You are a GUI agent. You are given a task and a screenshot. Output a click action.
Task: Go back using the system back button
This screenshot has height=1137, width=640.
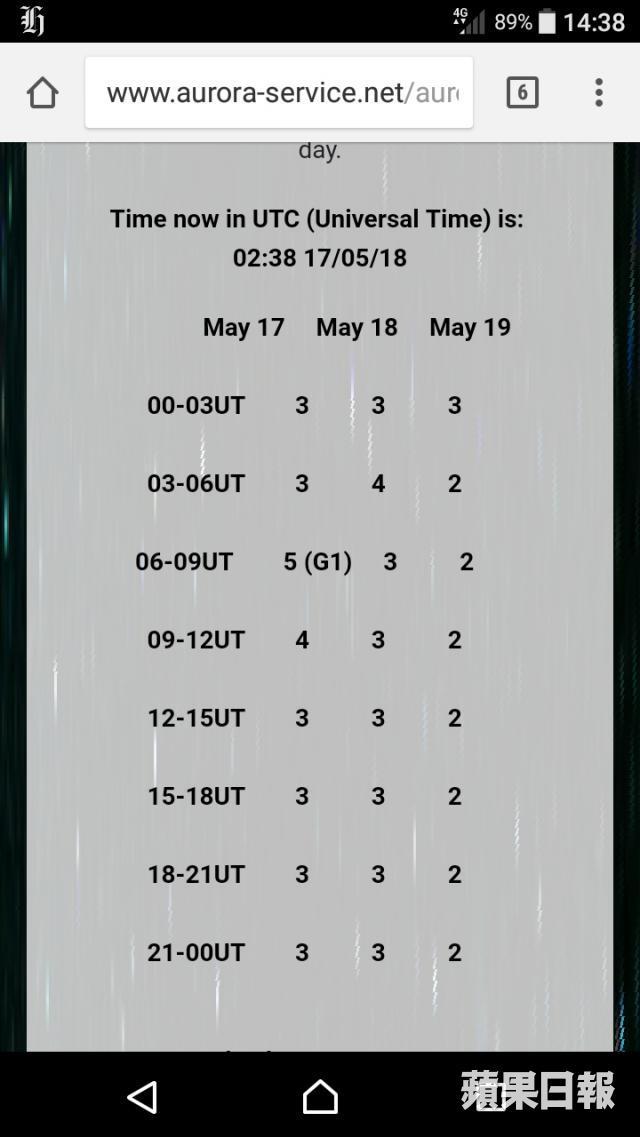143,1096
